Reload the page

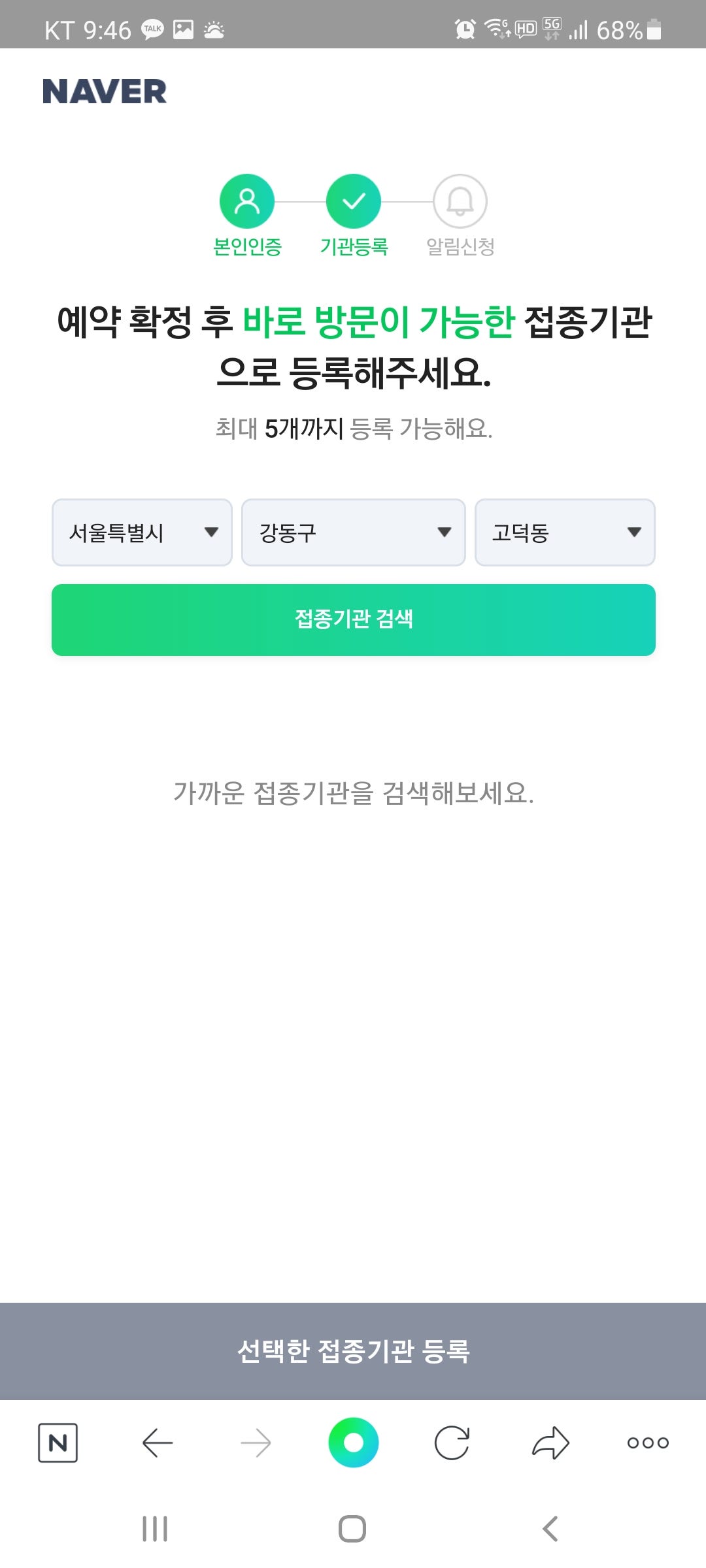pyautogui.click(x=452, y=1443)
